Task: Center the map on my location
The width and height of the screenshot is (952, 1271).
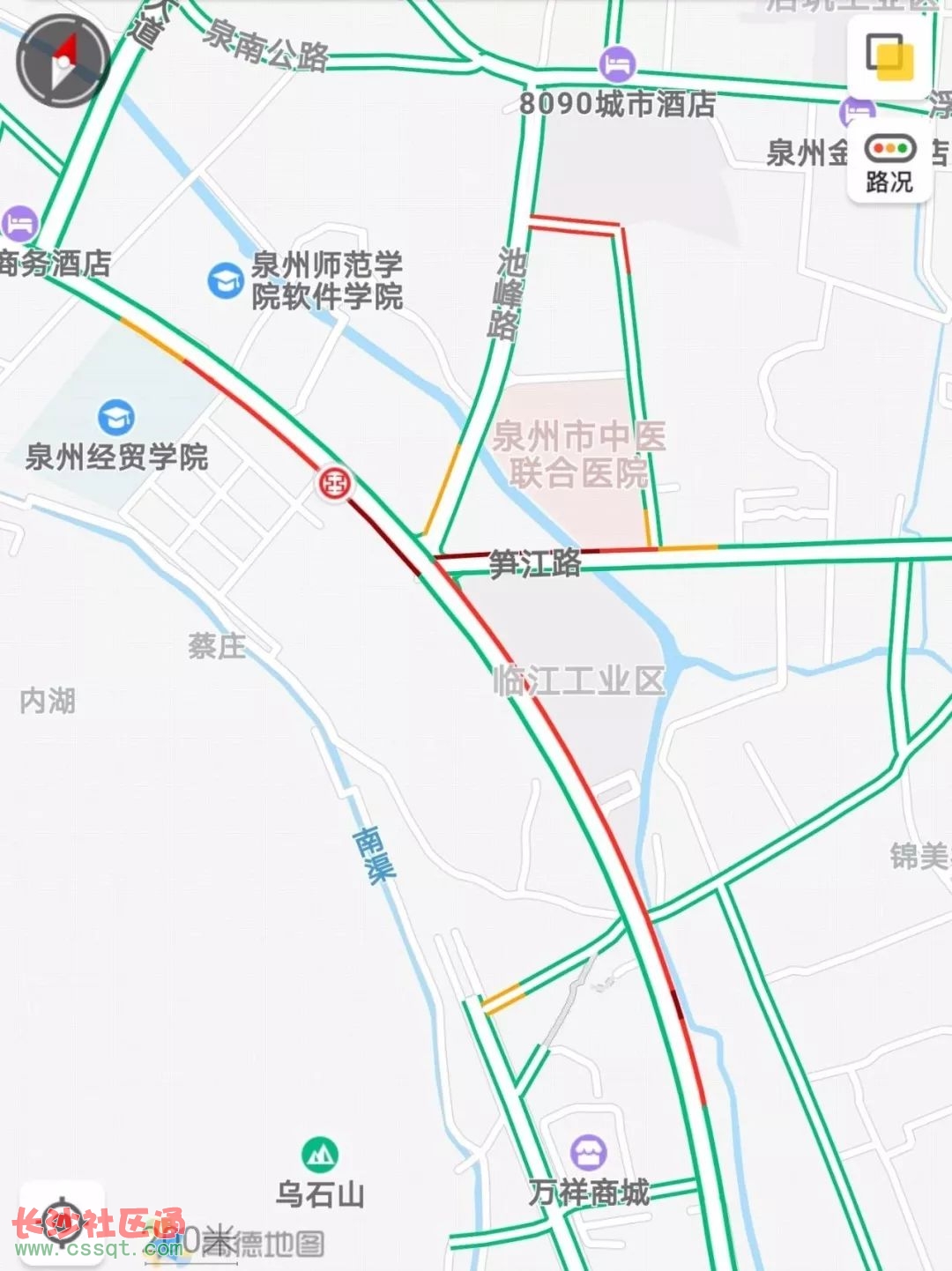Action: [x=62, y=1222]
